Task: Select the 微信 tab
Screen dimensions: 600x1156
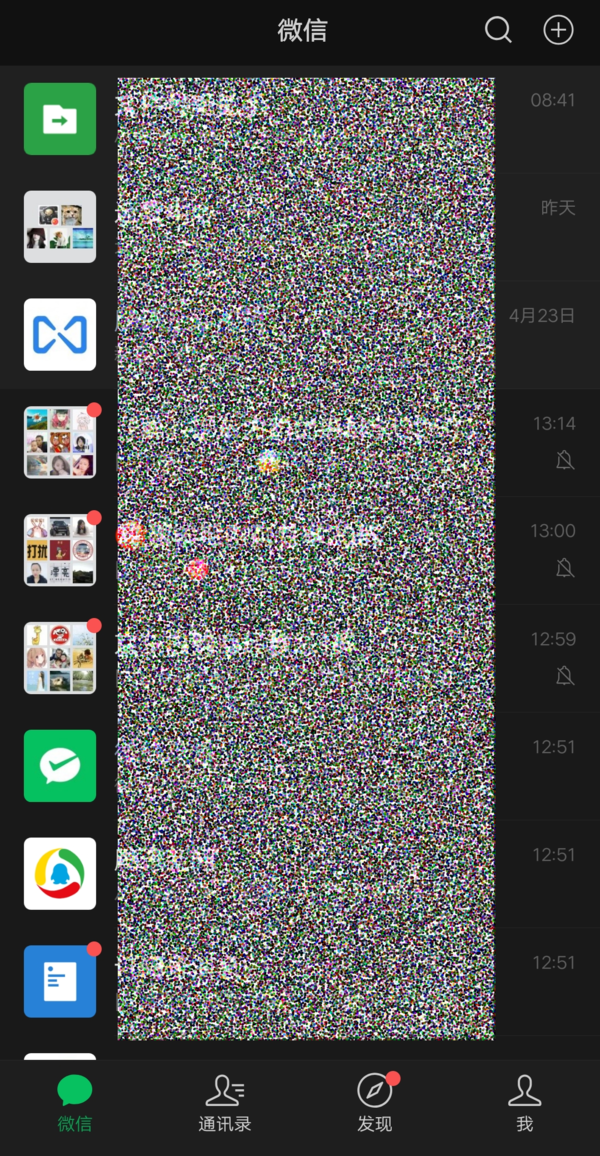Action: coord(75,1103)
